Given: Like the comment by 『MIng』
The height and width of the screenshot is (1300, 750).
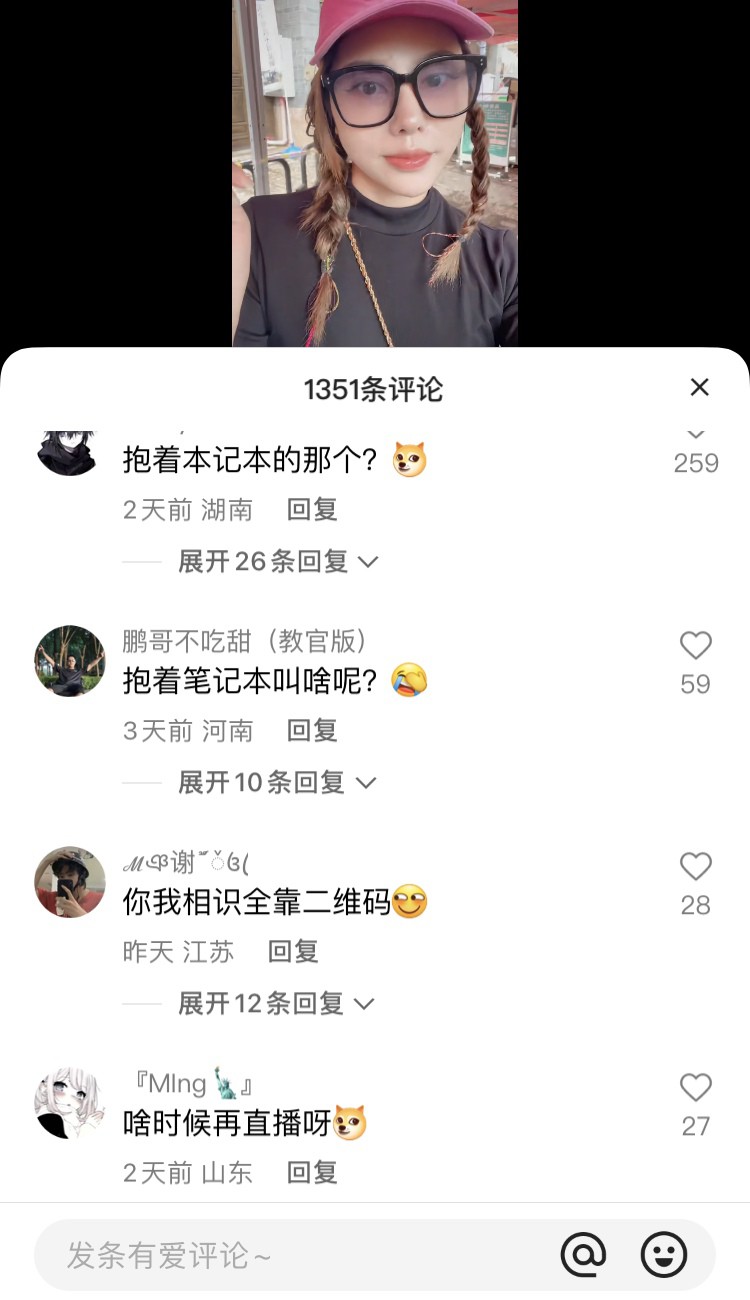Looking at the screenshot, I should 695,1088.
